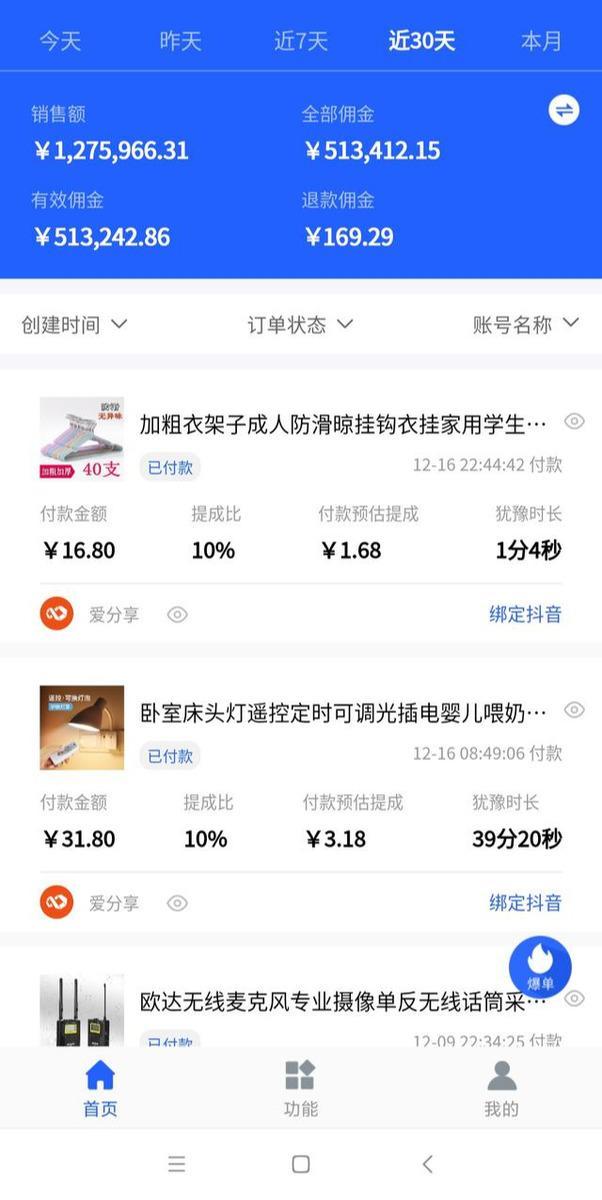
Task: Tap the system back button
Action: [x=427, y=1164]
